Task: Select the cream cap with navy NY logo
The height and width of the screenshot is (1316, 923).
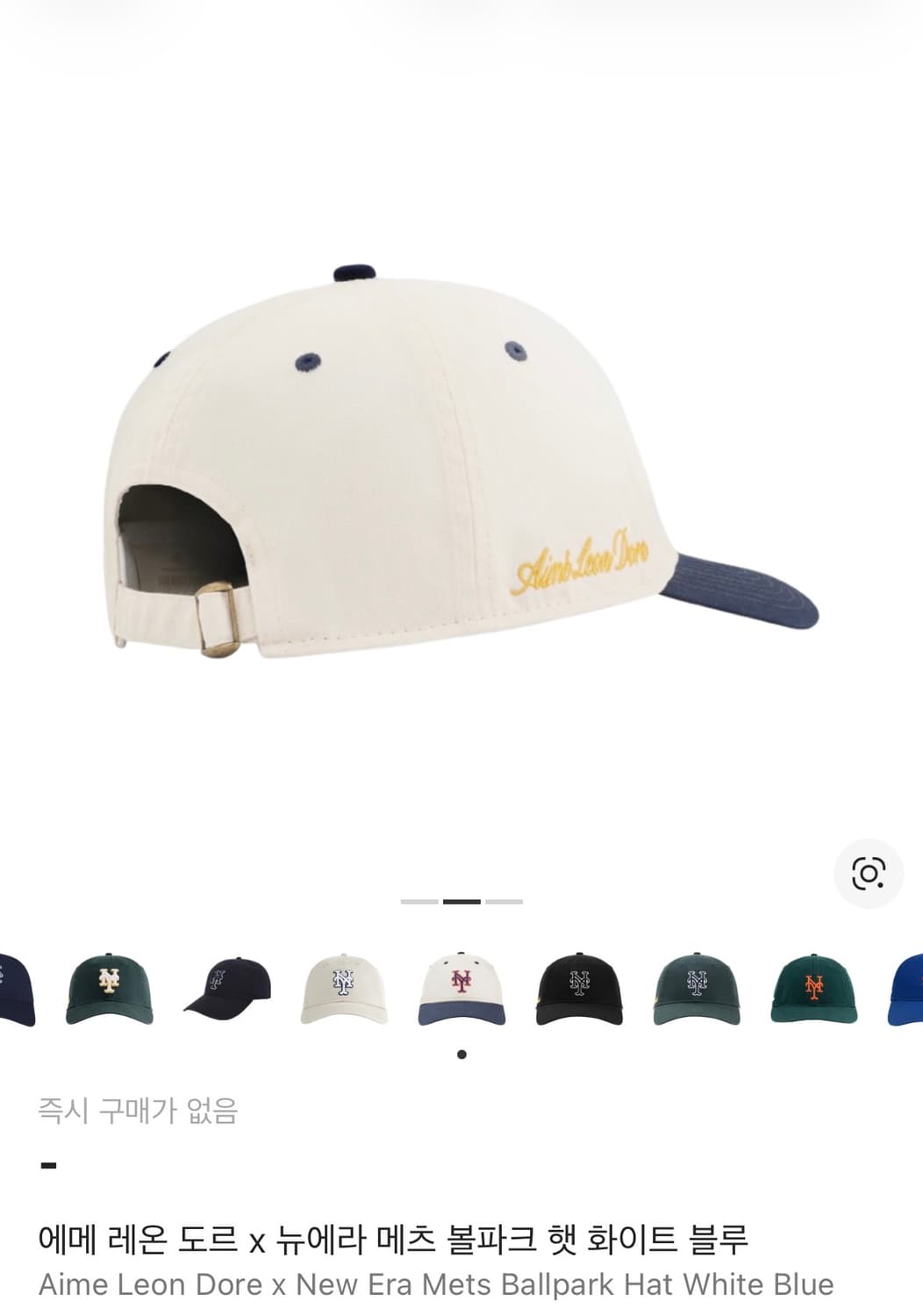Action: pos(346,991)
